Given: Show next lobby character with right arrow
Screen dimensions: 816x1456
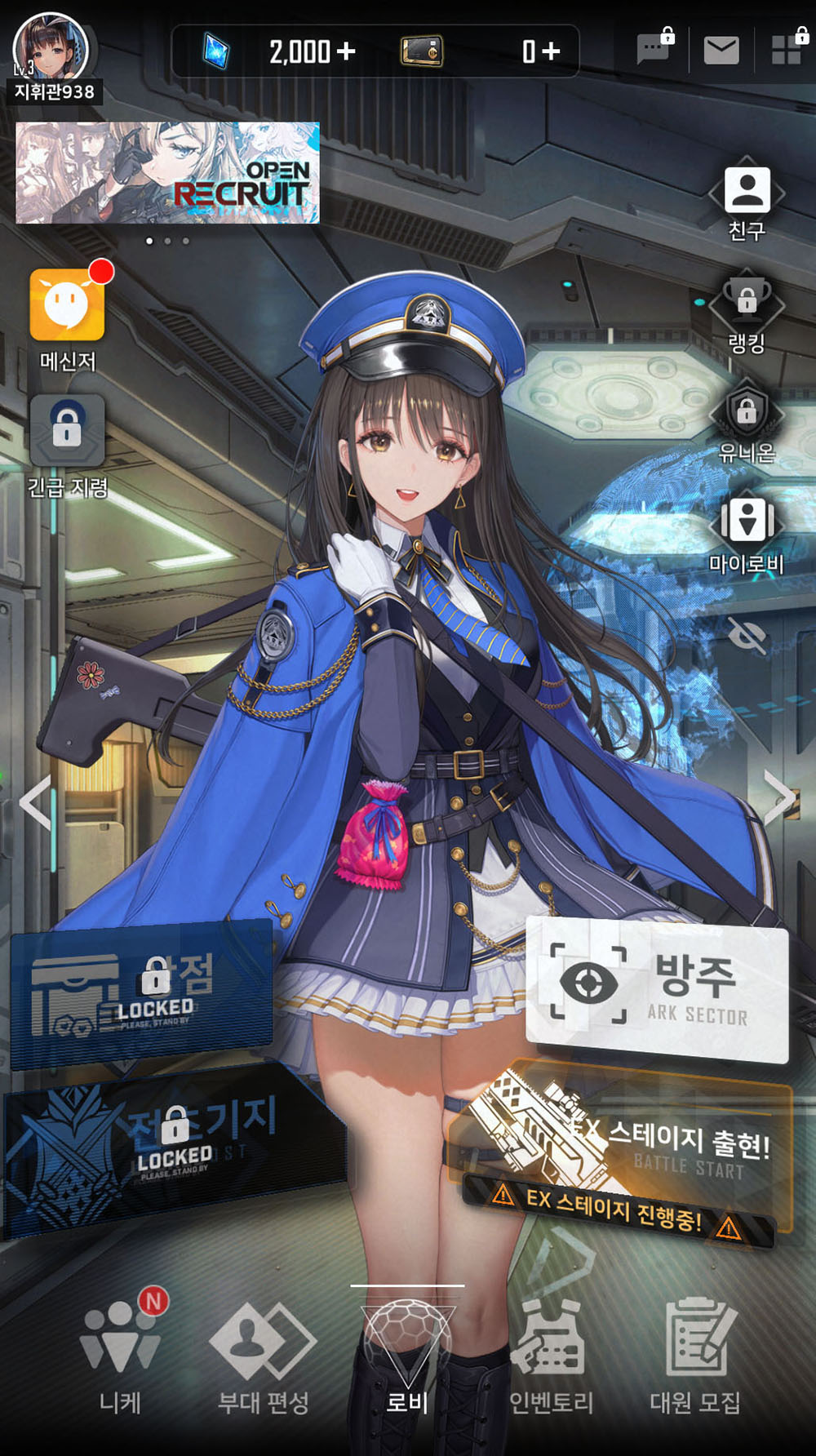Looking at the screenshot, I should coord(780,797).
